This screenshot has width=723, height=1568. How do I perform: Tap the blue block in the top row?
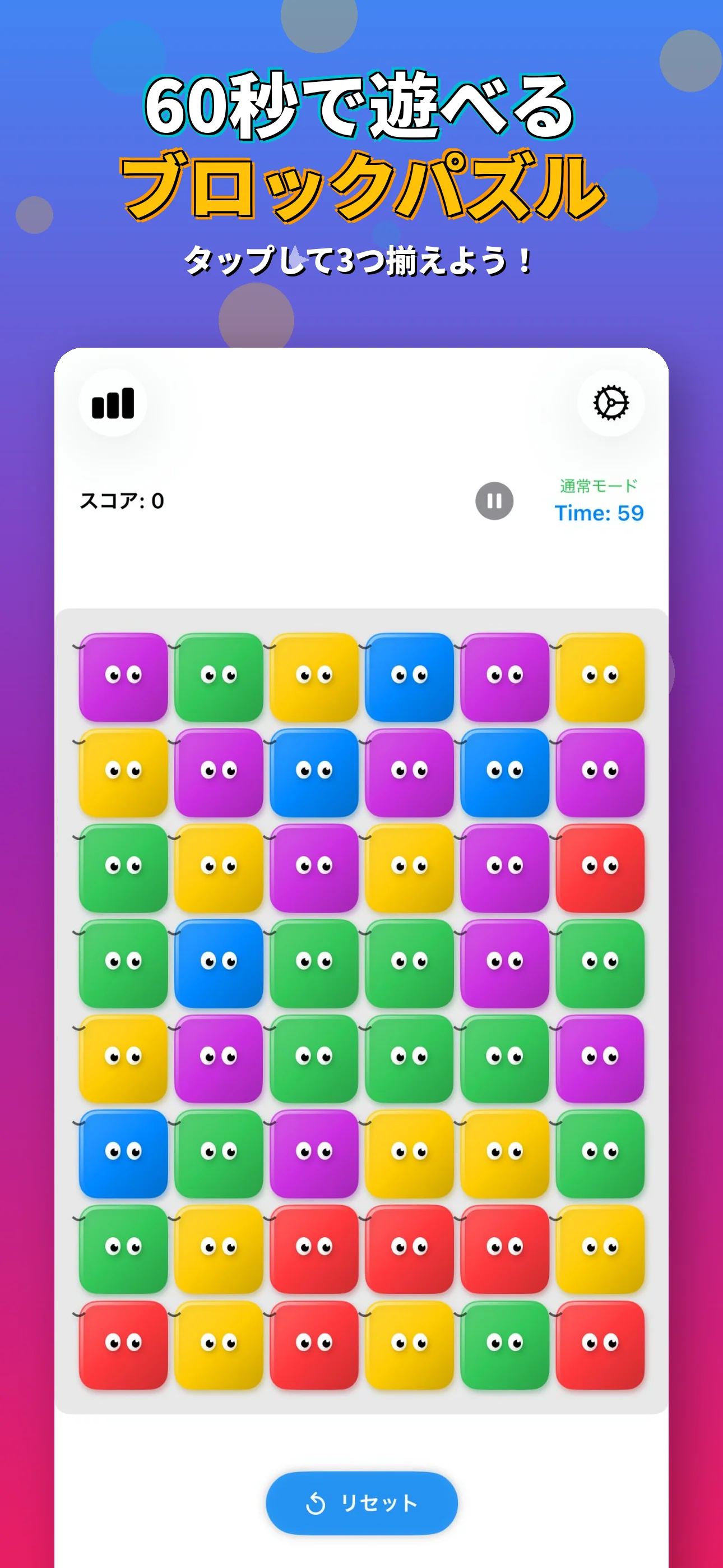(x=409, y=676)
